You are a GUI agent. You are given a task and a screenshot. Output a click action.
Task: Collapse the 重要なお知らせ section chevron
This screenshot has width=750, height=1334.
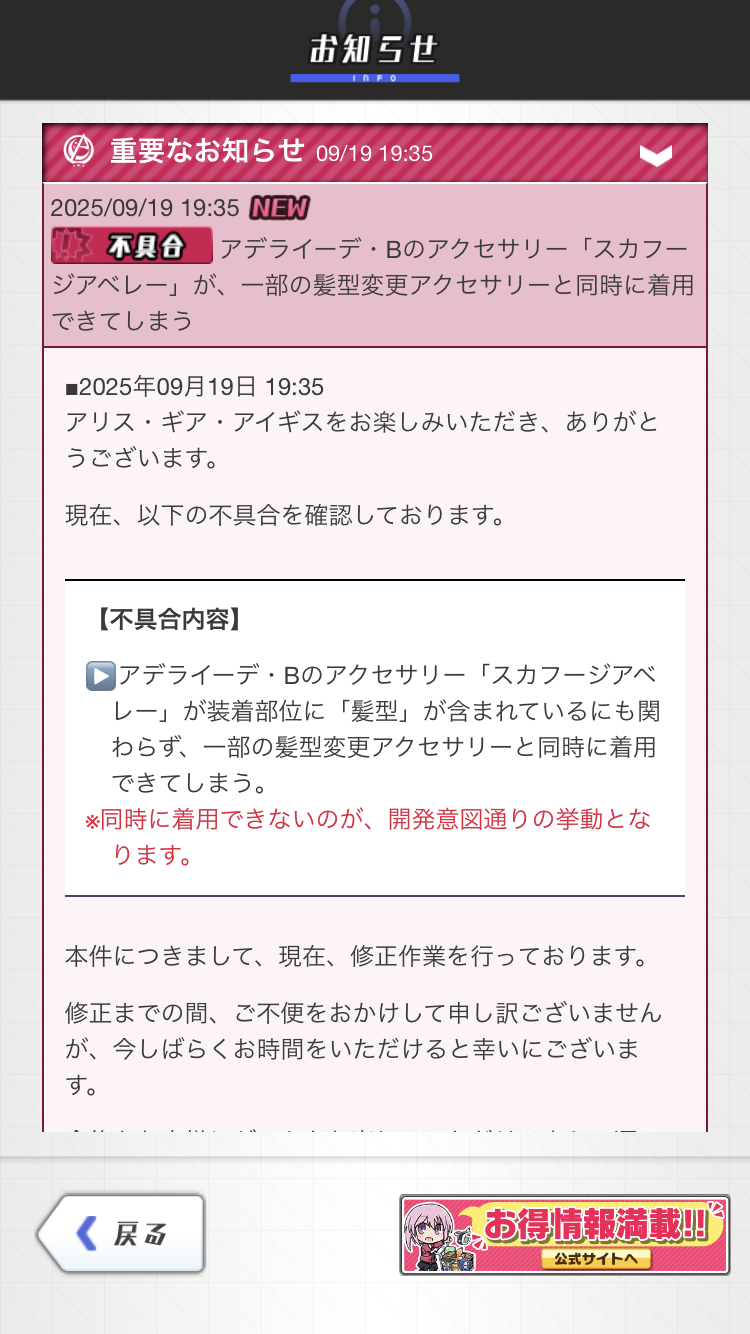click(656, 154)
